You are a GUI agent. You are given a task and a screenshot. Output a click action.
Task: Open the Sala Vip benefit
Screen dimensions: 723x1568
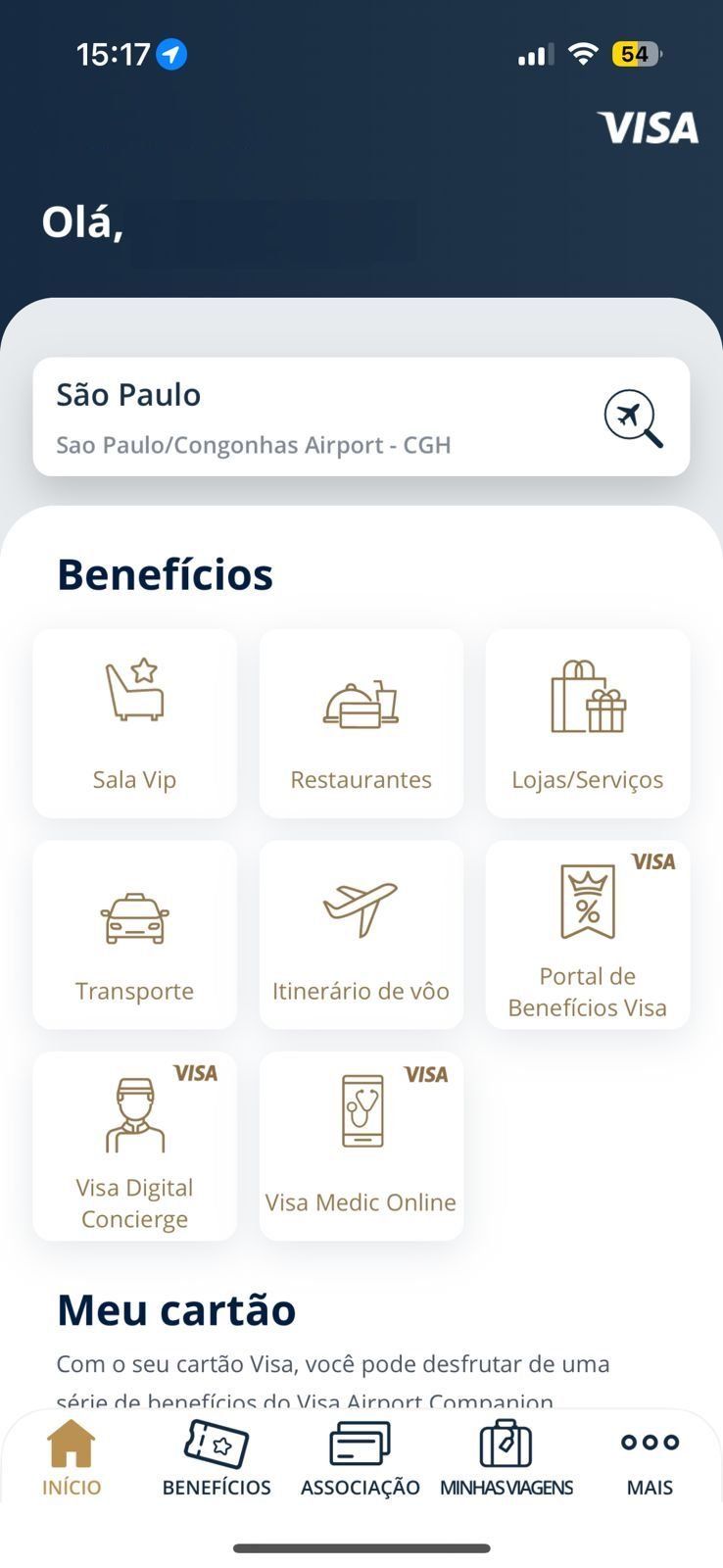135,723
